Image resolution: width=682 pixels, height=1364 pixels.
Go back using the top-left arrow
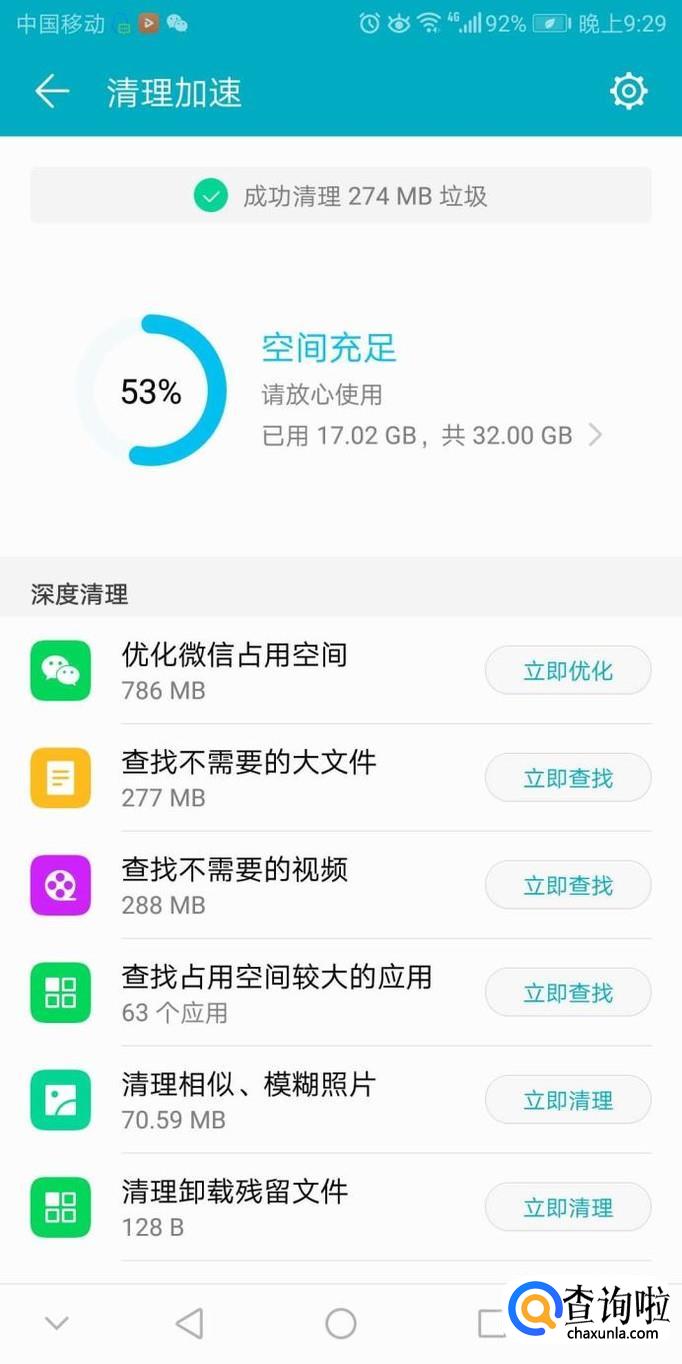point(52,92)
